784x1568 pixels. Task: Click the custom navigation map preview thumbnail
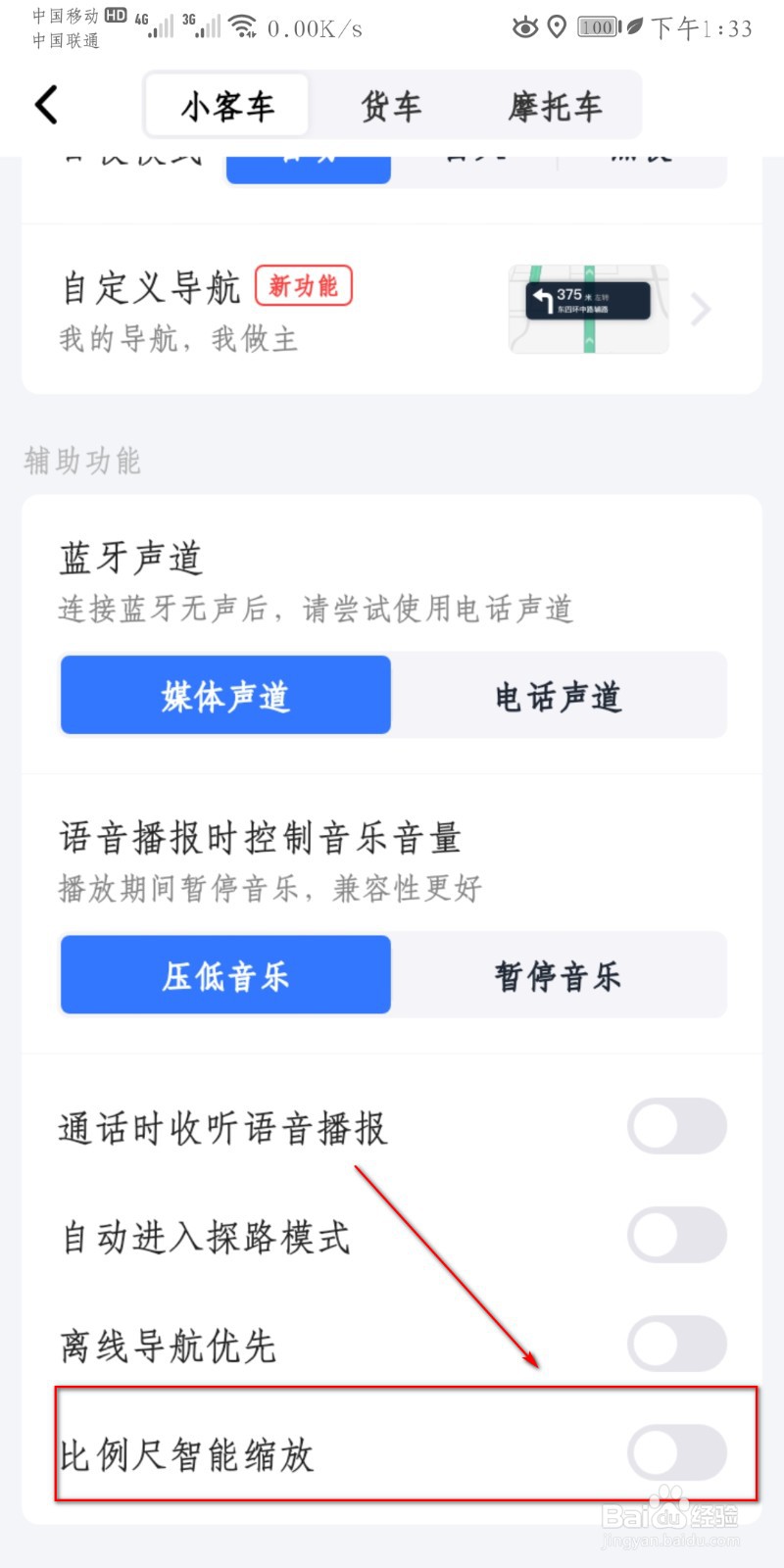588,310
